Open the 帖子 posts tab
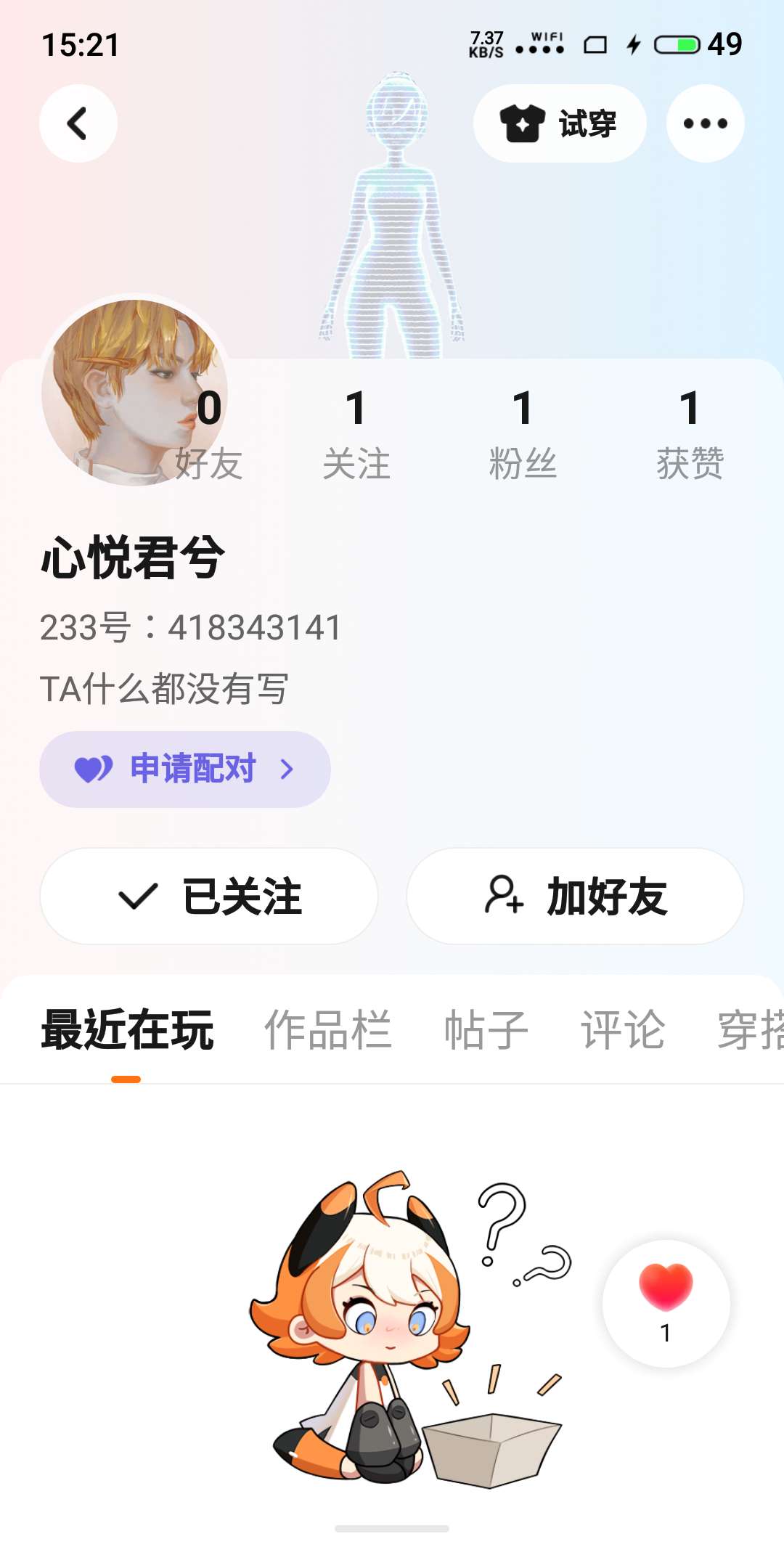The width and height of the screenshot is (784, 1568). pyautogui.click(x=486, y=1029)
